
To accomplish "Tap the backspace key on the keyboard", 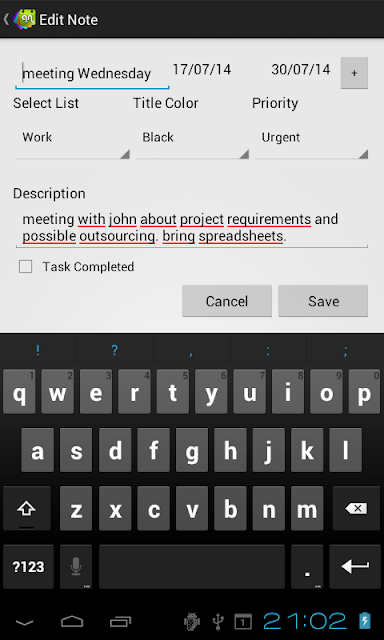I will (356, 508).
